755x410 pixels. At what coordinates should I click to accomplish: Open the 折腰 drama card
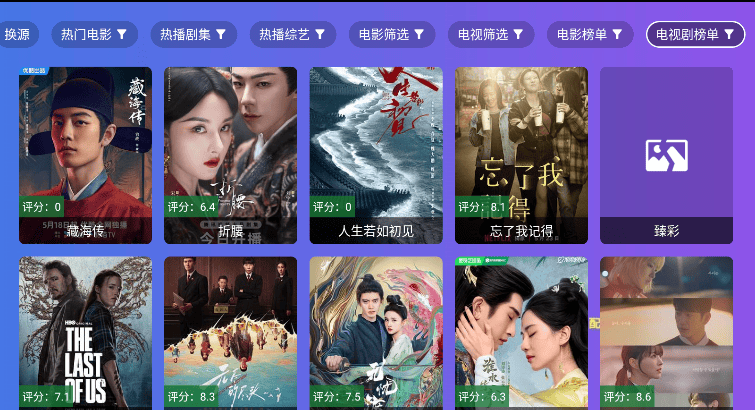(x=230, y=155)
